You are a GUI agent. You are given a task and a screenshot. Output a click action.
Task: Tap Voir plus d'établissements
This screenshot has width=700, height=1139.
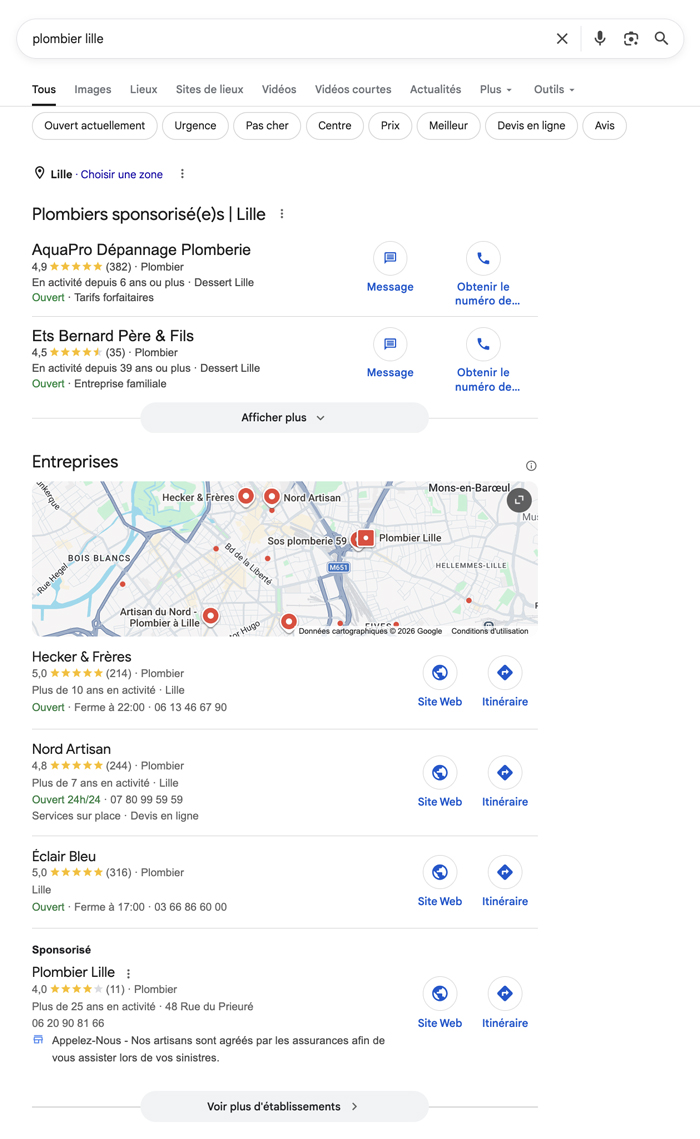click(284, 1106)
